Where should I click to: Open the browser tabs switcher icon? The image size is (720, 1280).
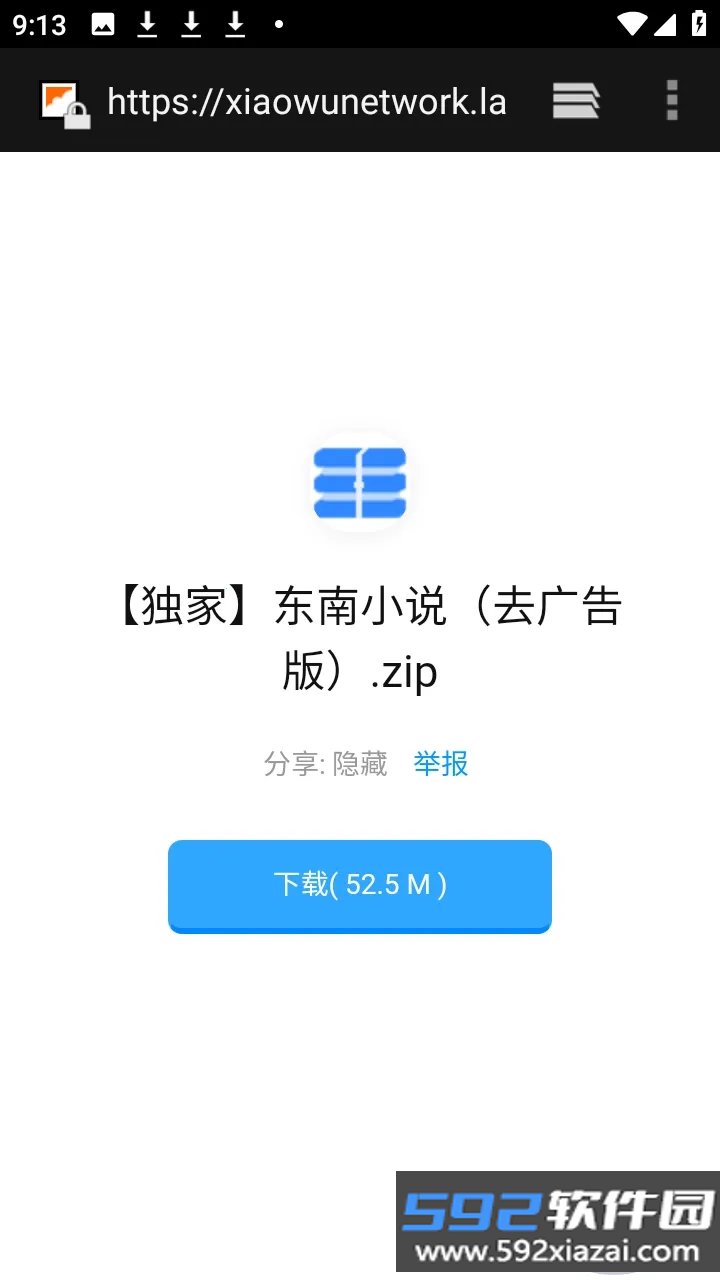pos(576,101)
